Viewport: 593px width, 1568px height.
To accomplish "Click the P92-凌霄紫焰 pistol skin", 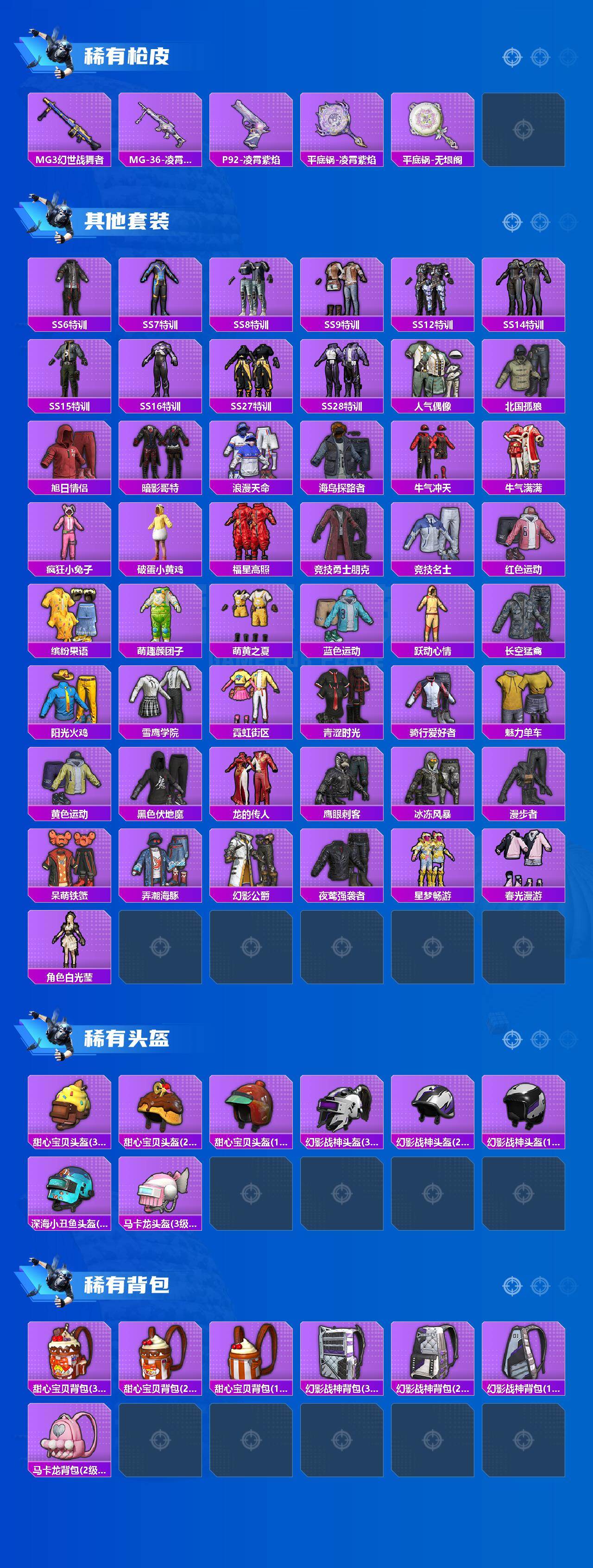I will [250, 129].
